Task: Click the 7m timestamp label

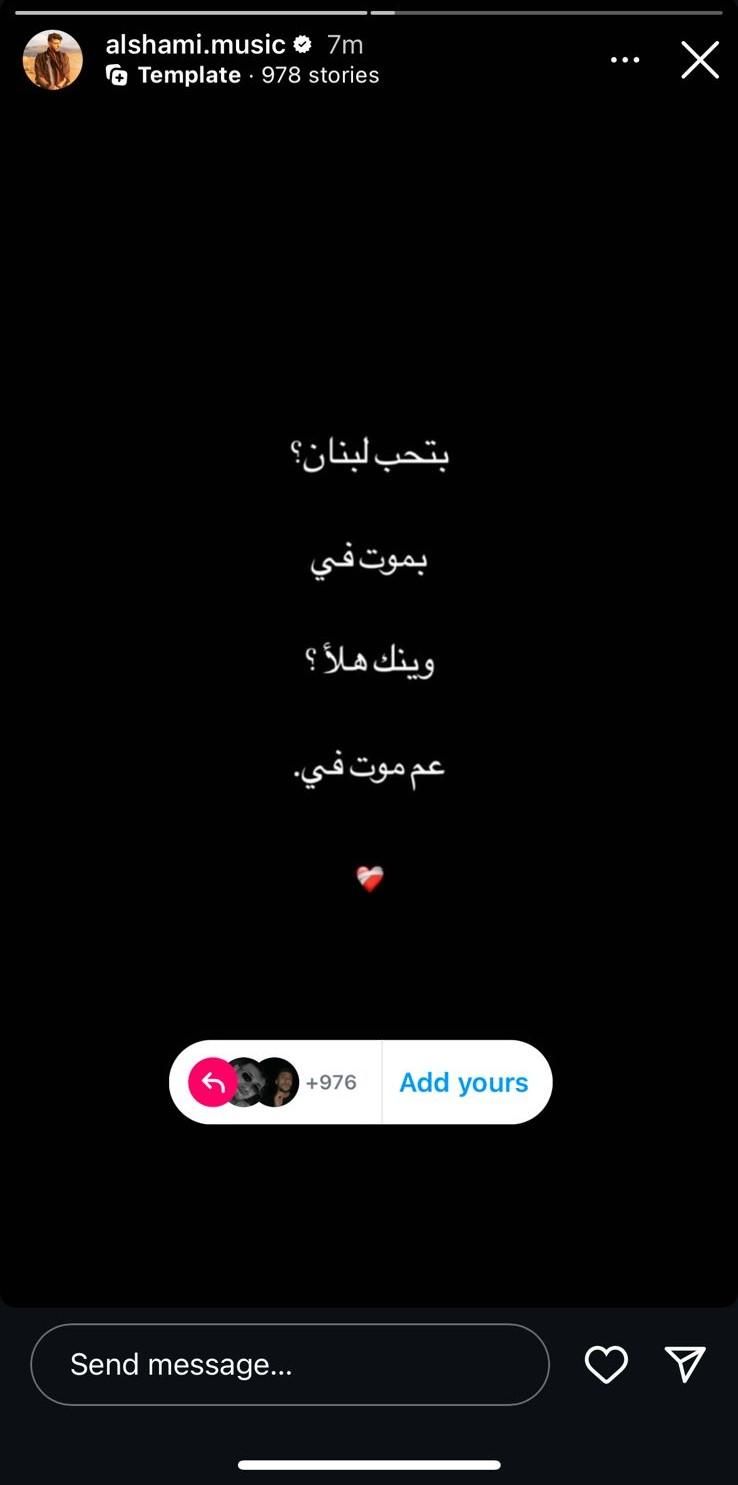Action: [x=345, y=44]
